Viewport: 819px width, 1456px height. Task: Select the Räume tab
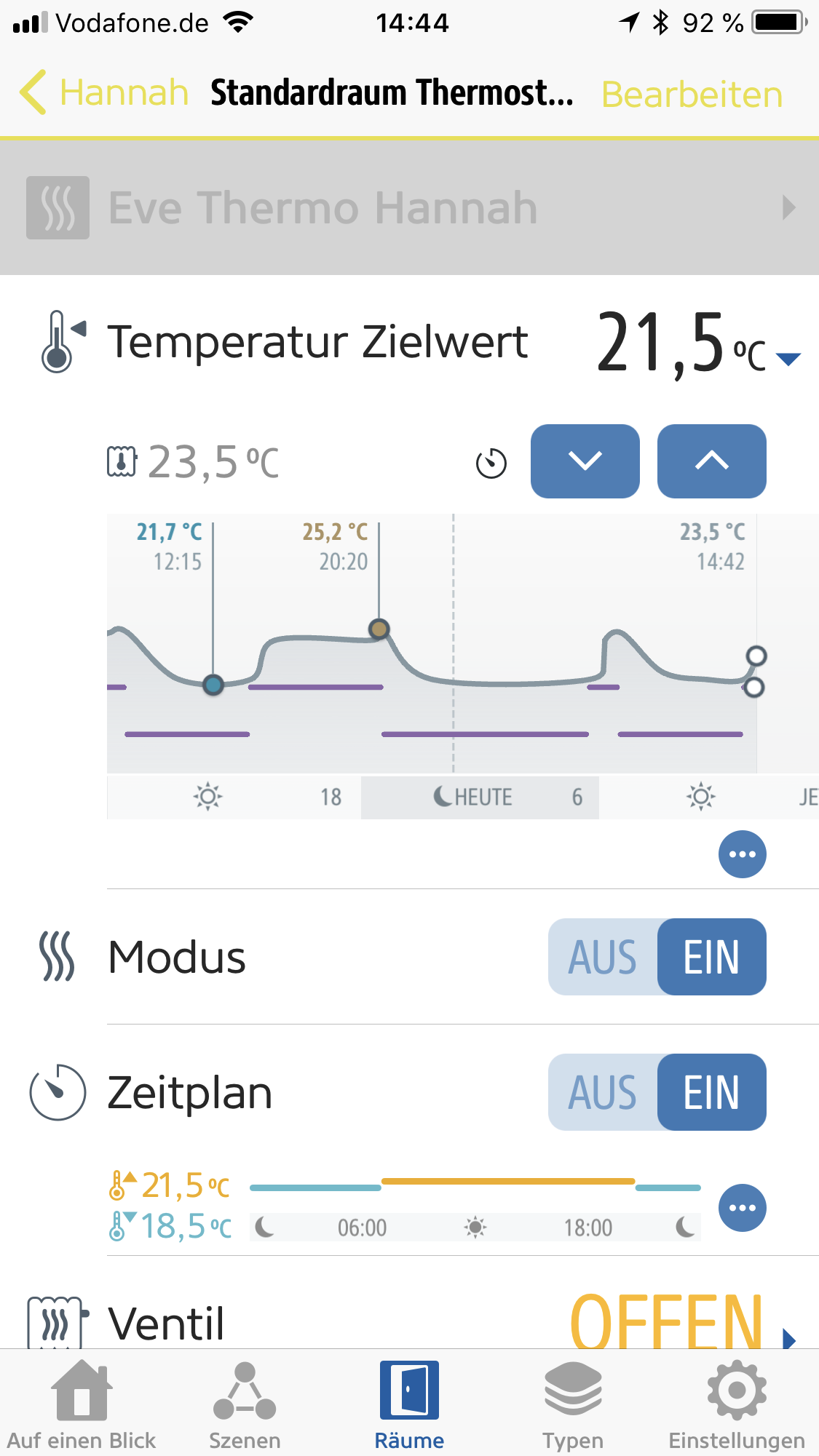(x=409, y=1404)
